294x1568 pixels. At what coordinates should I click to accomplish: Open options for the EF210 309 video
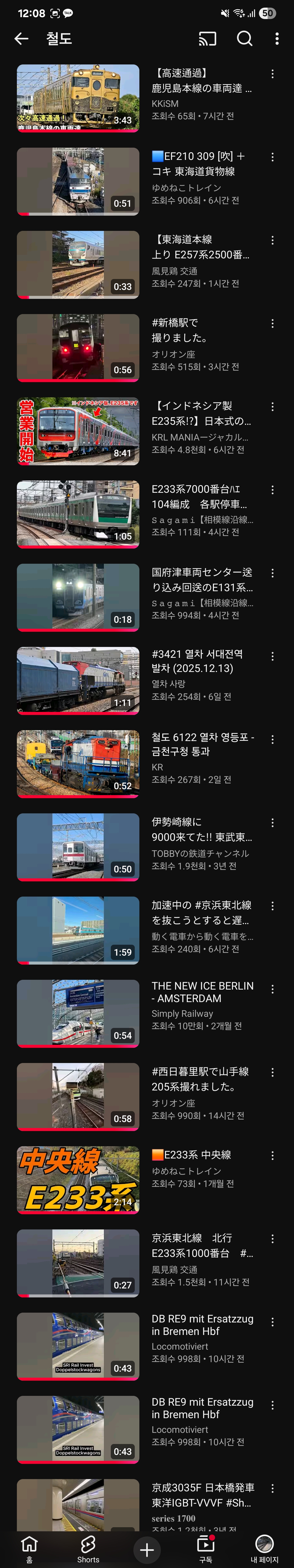coord(272,157)
